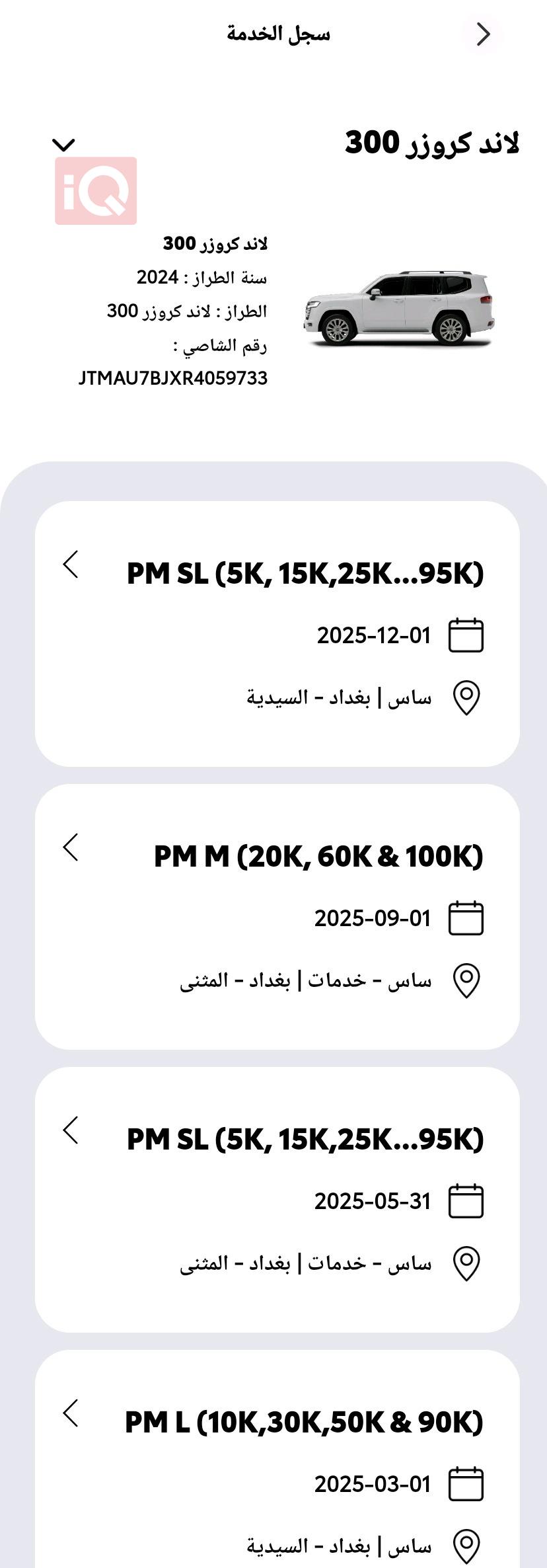Expand the Land Cruiser 300 vehicle selector

64,144
